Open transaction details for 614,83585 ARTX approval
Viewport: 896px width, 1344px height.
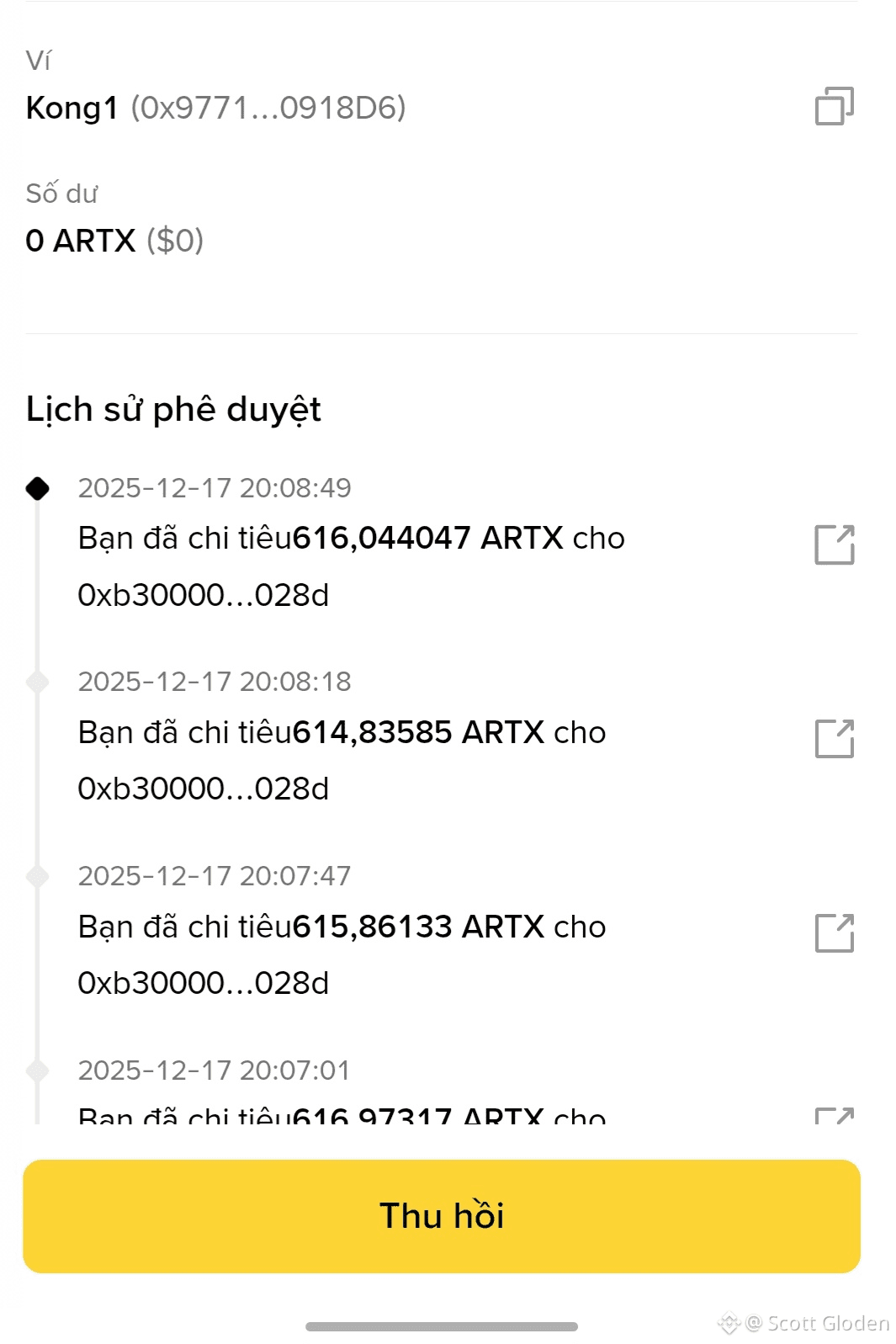tap(835, 739)
